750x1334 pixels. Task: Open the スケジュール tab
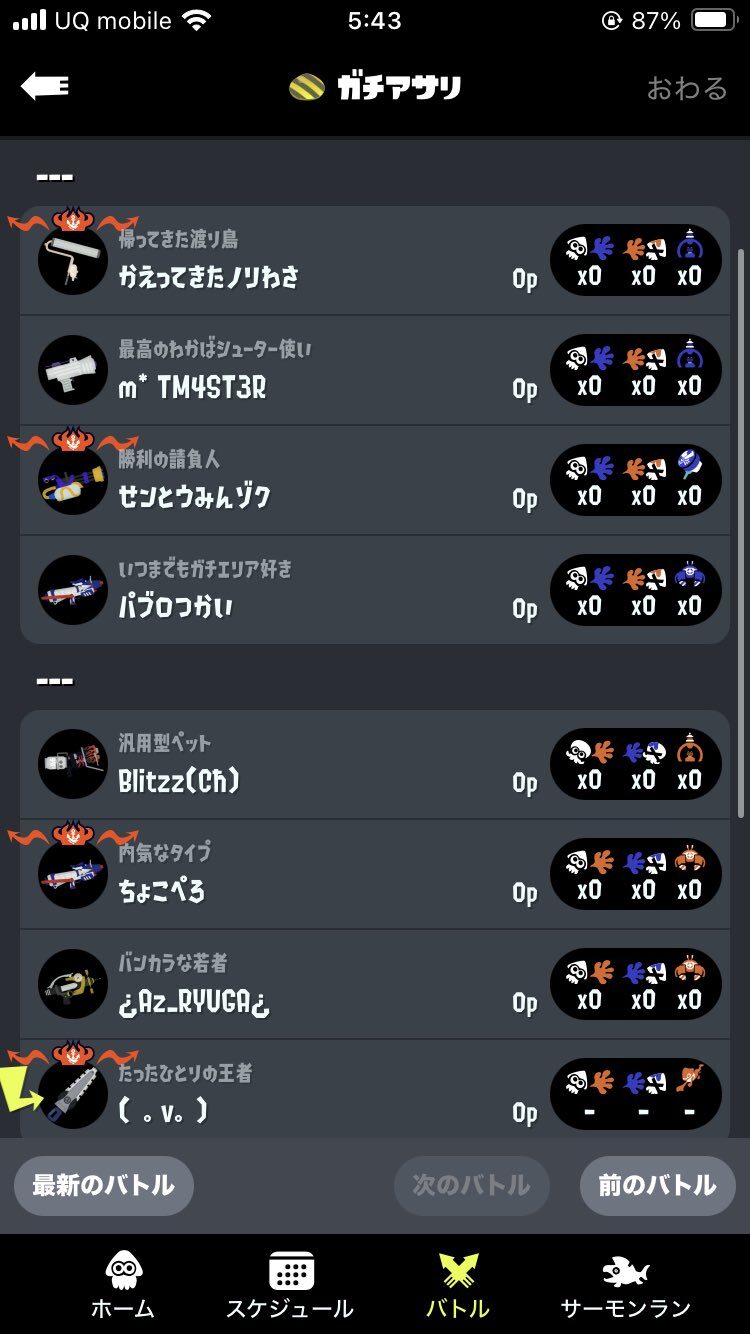click(x=290, y=1285)
